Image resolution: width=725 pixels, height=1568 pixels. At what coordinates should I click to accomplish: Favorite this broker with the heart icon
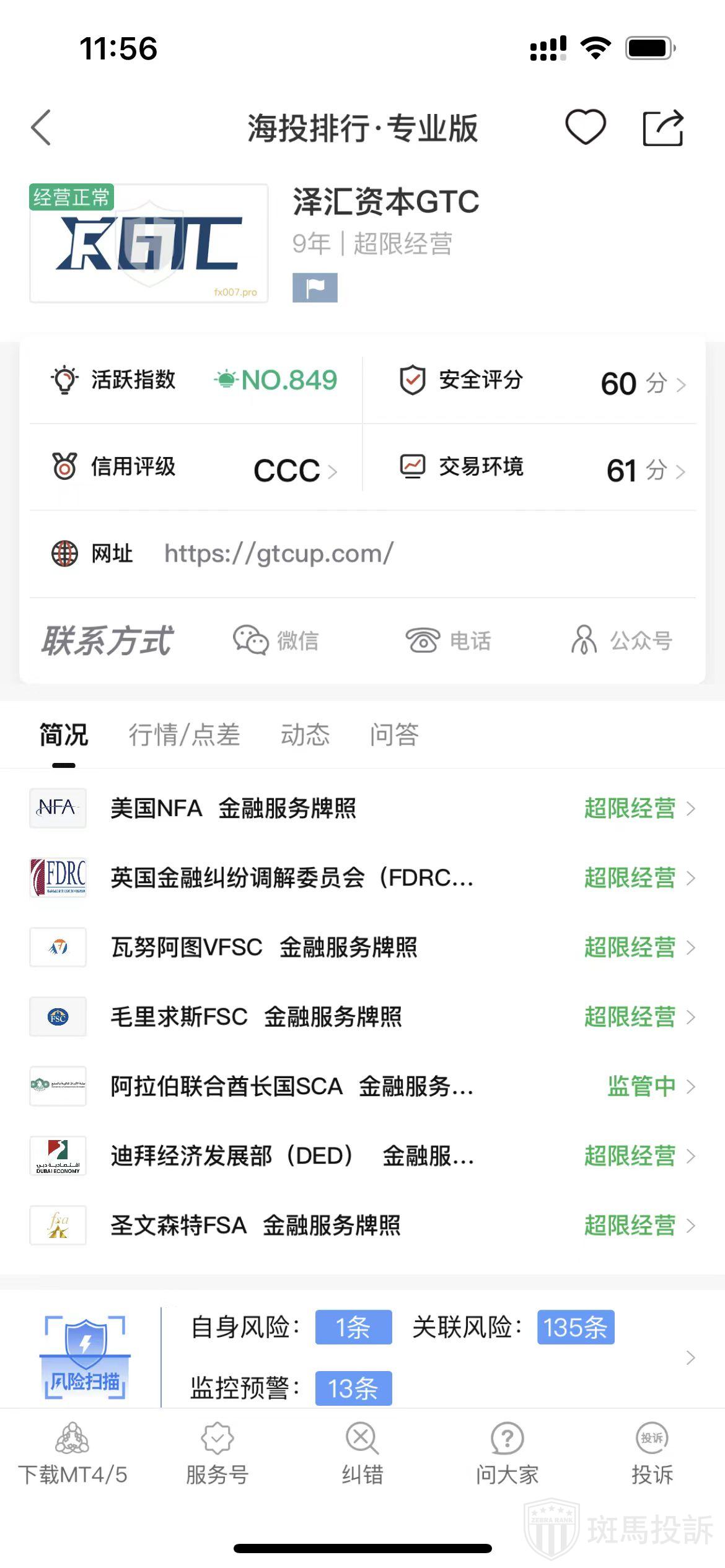tap(585, 128)
